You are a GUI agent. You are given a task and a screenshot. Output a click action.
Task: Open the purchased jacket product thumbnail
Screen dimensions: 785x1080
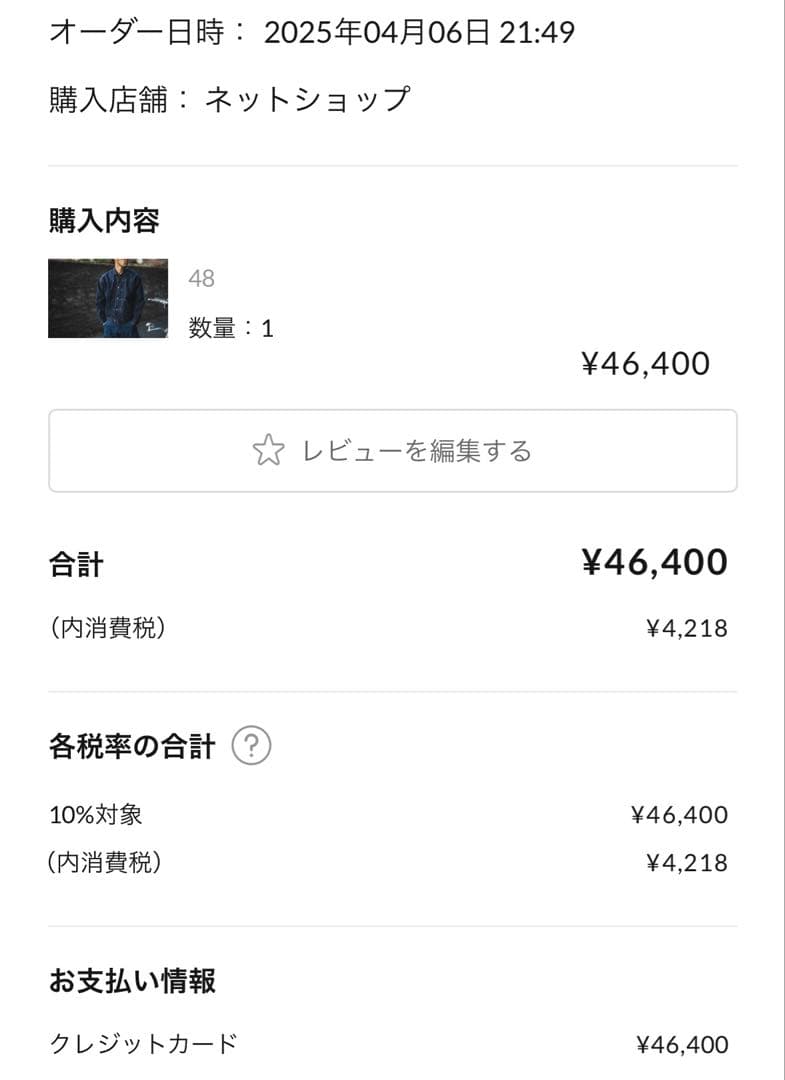click(108, 299)
